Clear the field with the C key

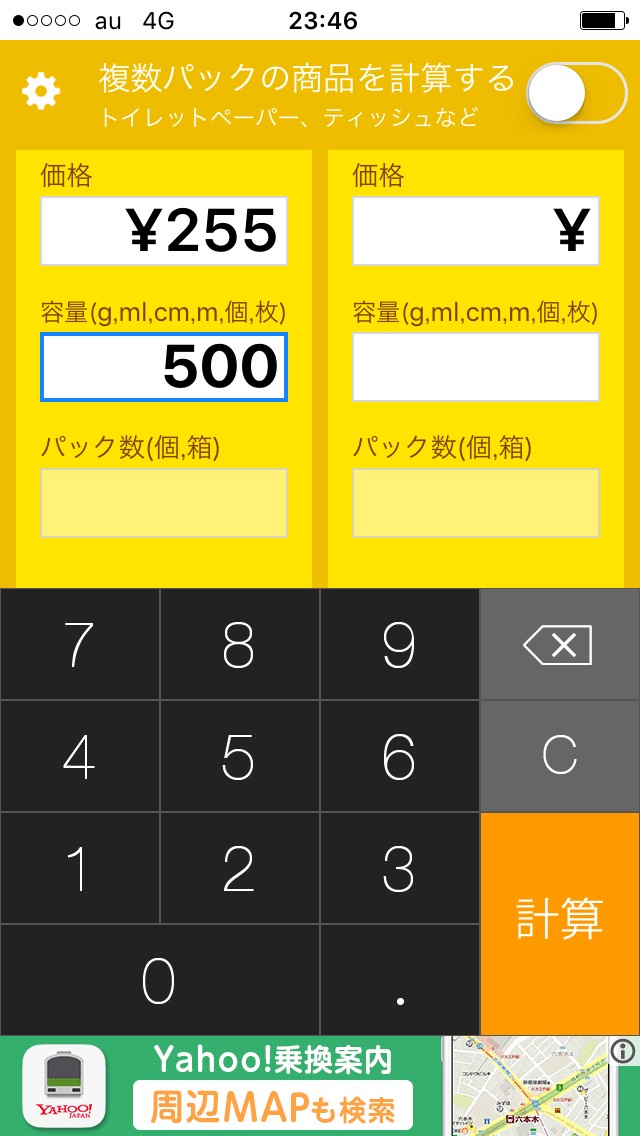point(559,757)
